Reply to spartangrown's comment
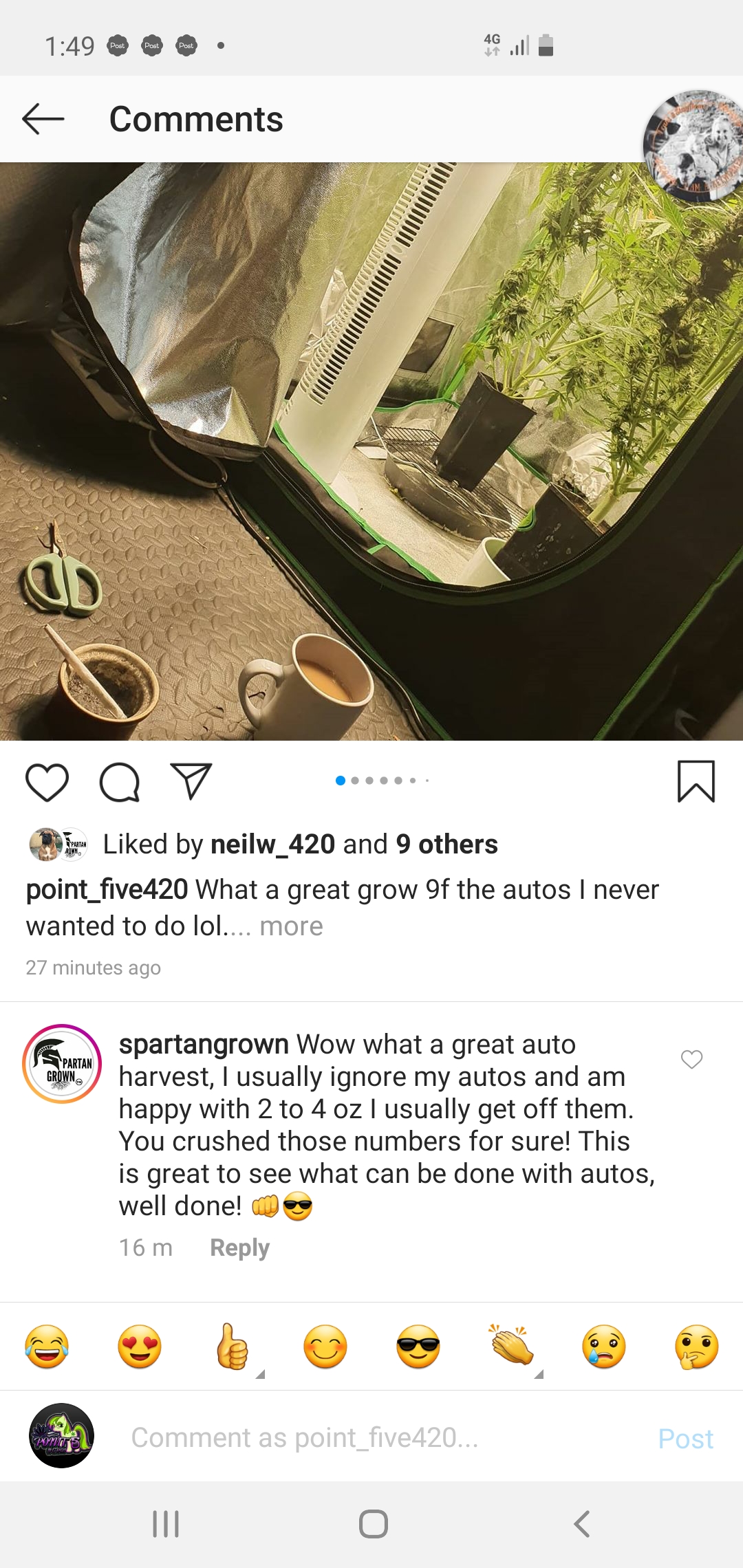Viewport: 743px width, 1568px height. (239, 1248)
